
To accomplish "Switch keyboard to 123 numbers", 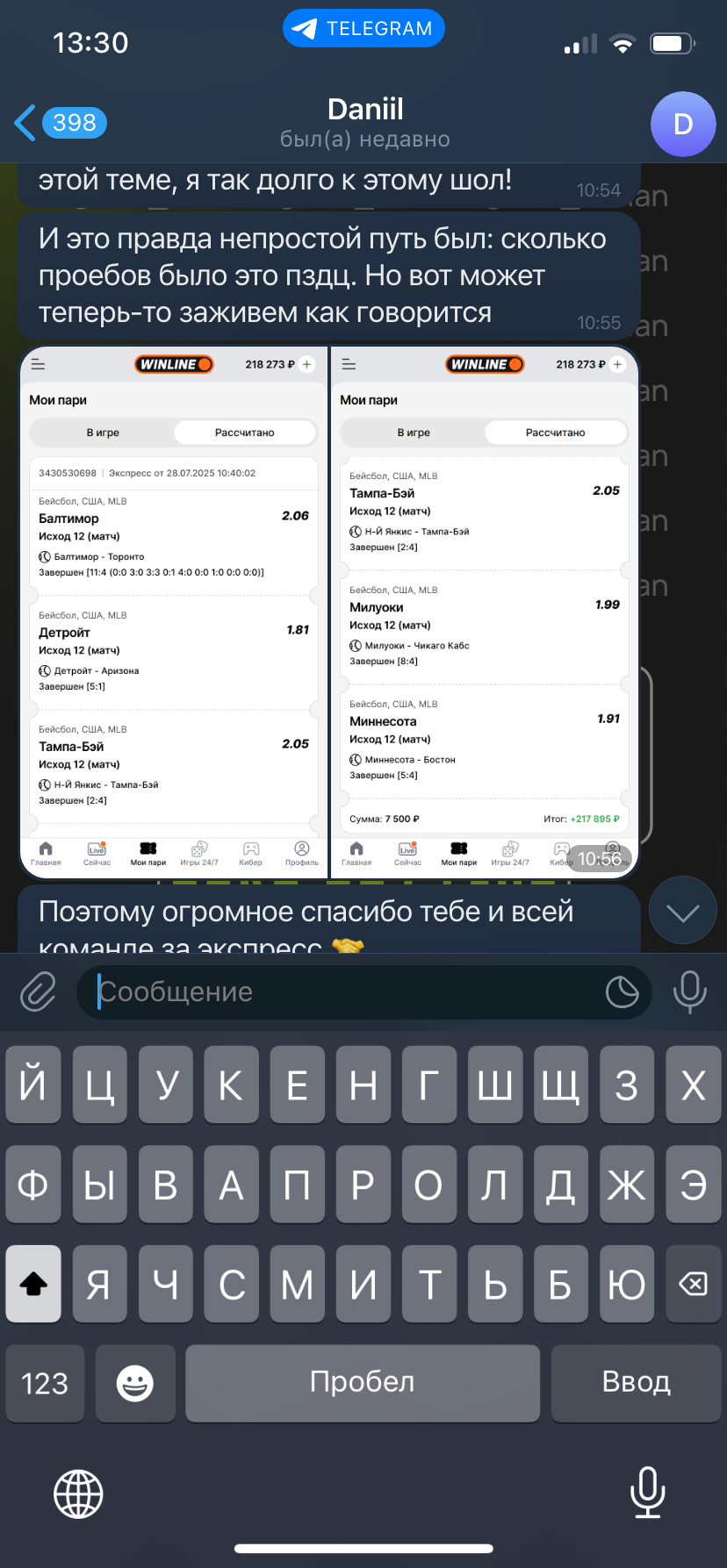I will [x=45, y=1383].
